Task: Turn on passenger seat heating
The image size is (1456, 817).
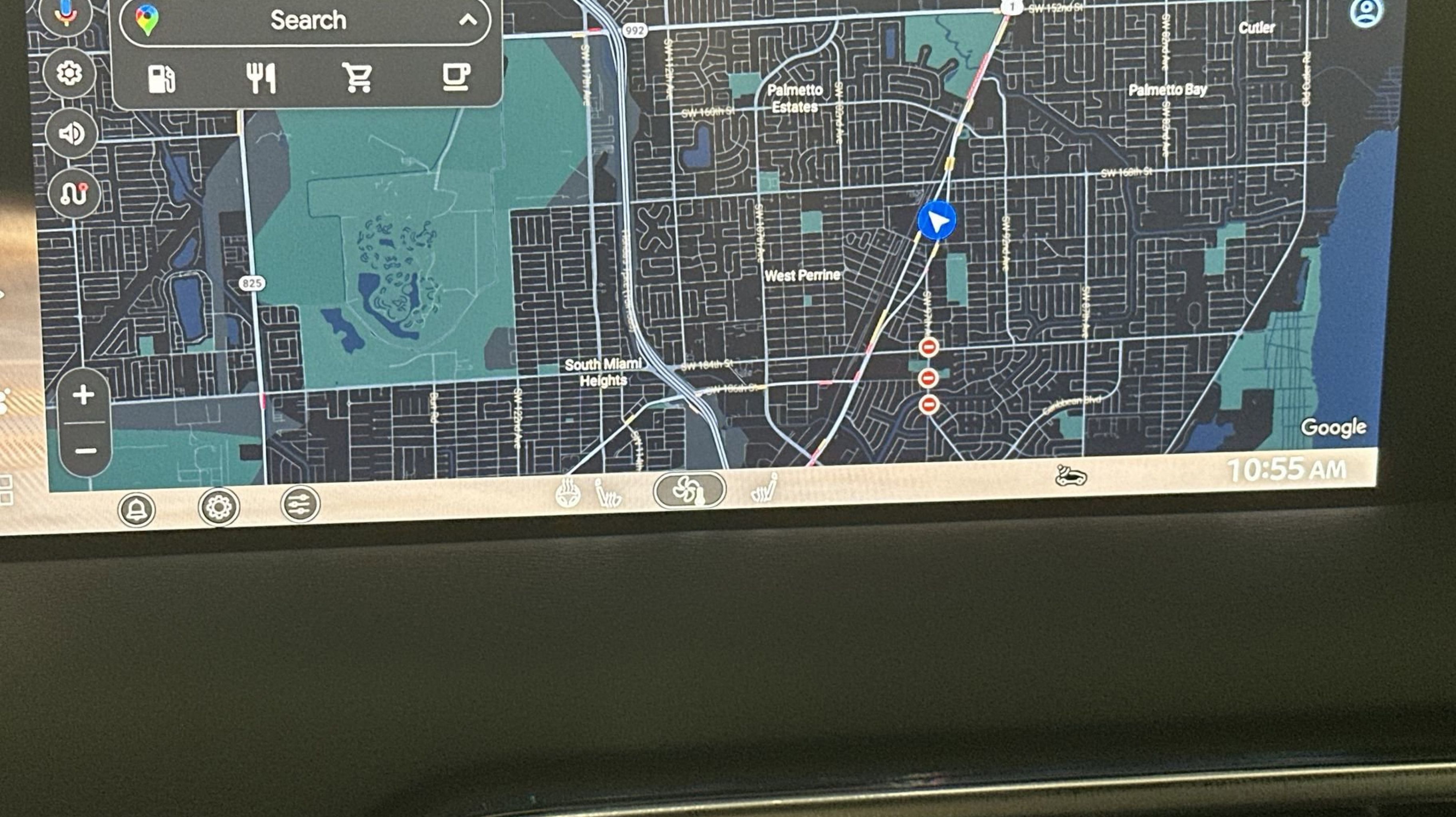Action: [765, 488]
